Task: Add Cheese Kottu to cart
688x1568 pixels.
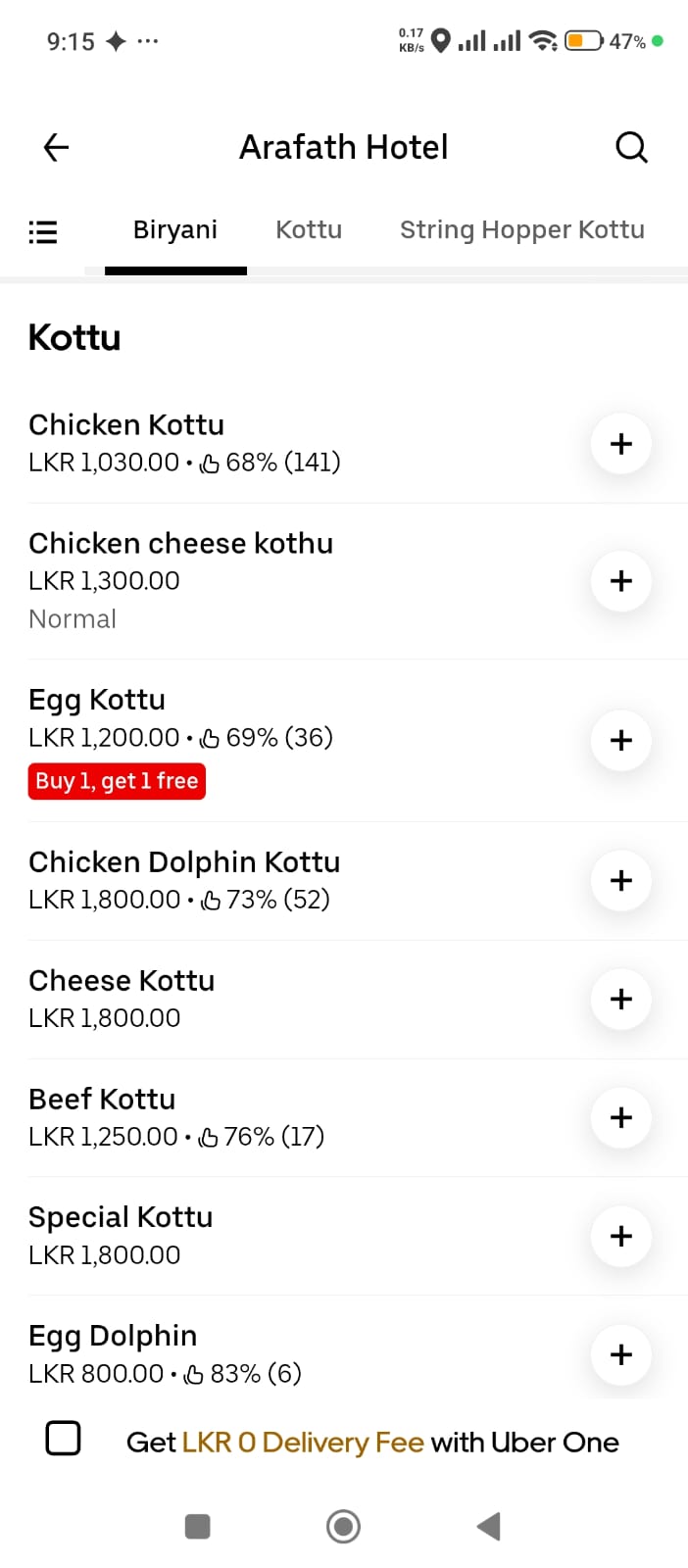Action: tap(621, 999)
